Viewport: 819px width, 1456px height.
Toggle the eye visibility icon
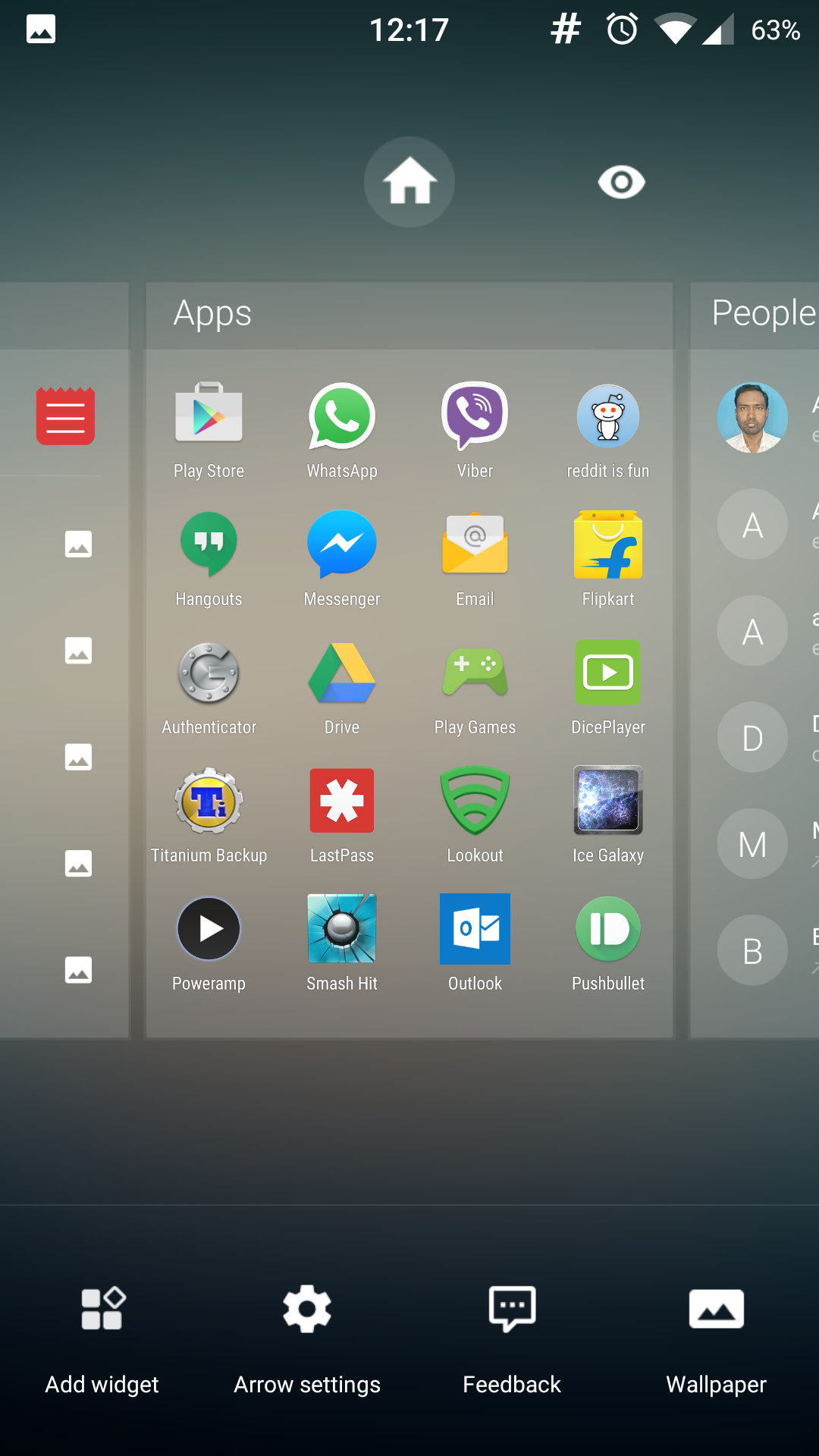coord(621,182)
